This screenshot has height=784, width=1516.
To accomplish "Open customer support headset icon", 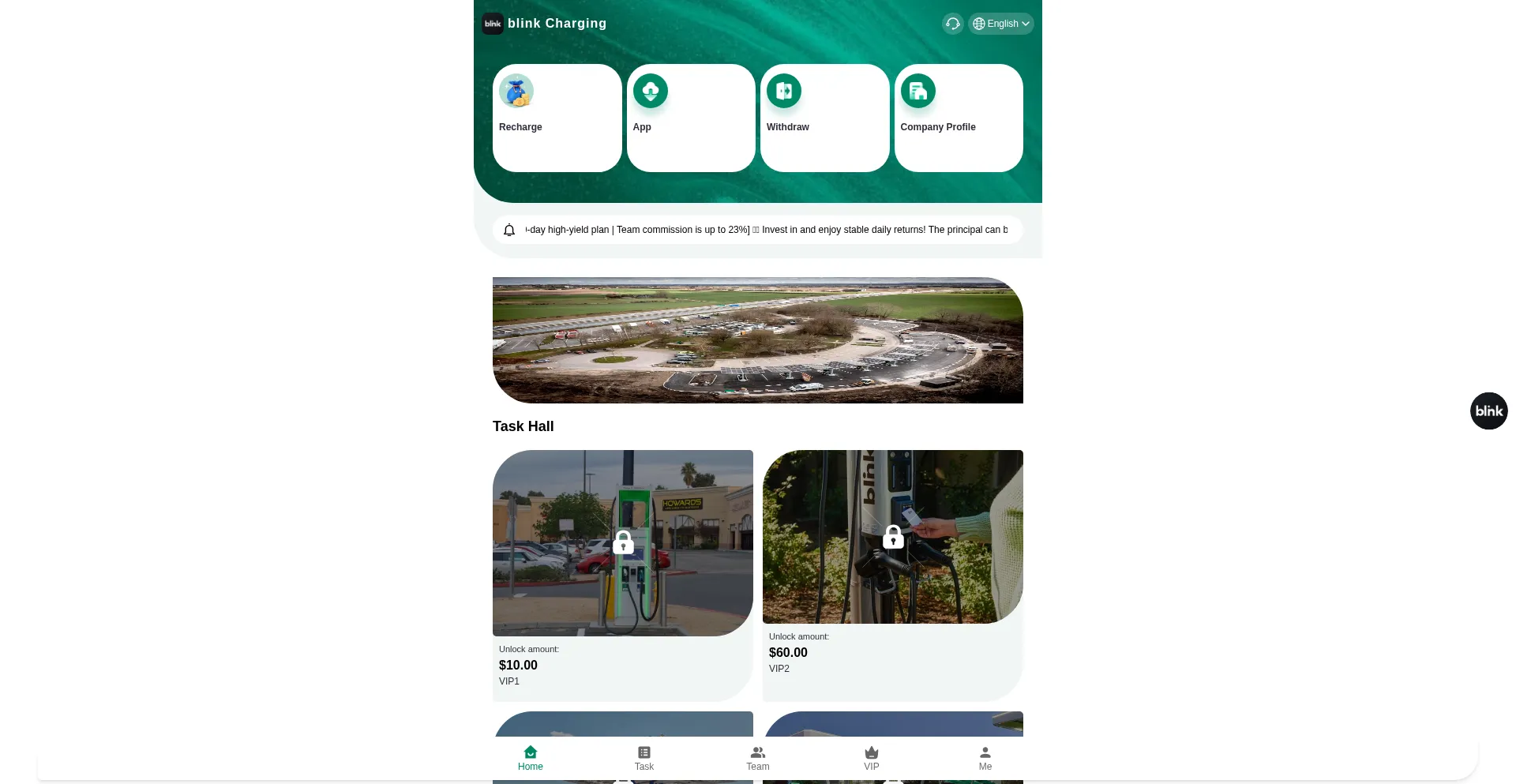I will click(952, 24).
